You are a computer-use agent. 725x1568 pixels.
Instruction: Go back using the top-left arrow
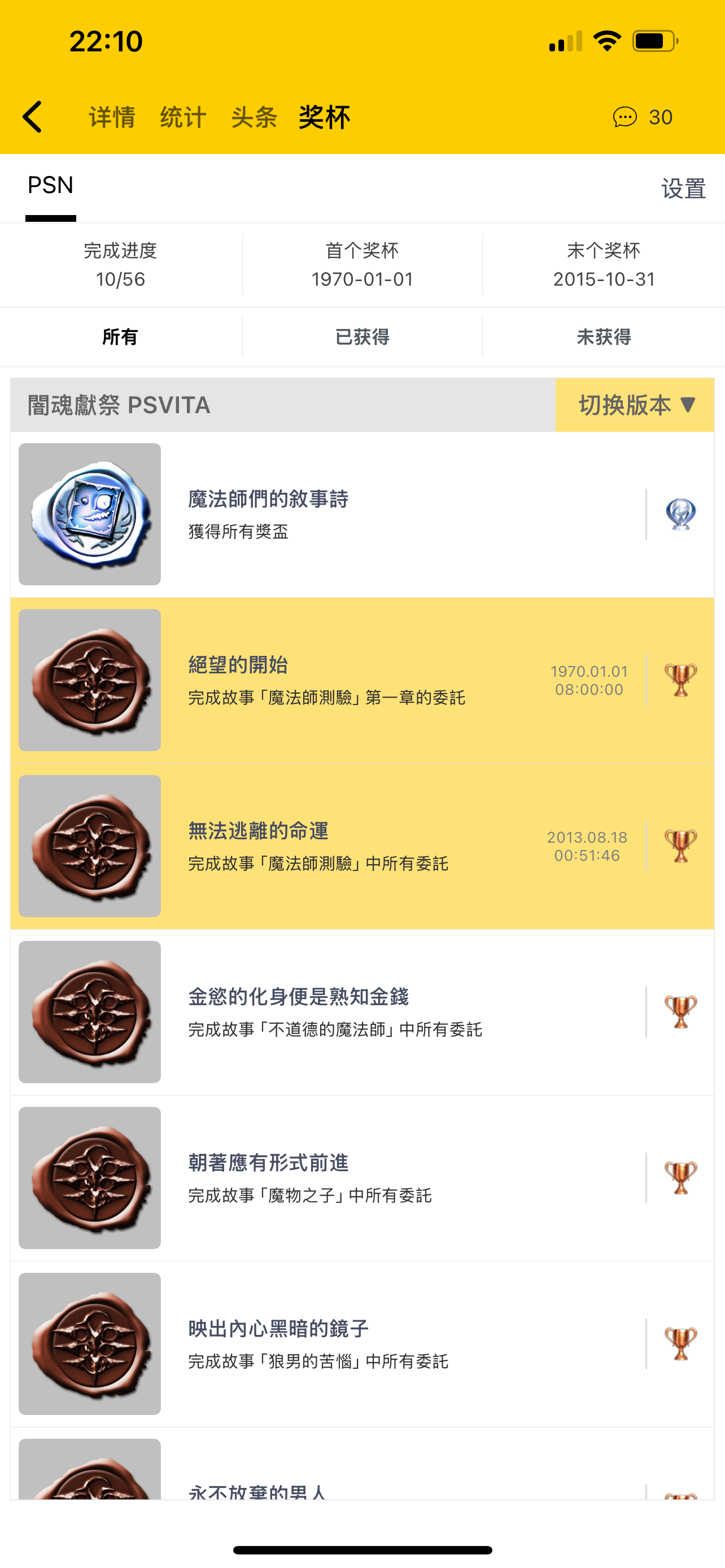click(33, 117)
